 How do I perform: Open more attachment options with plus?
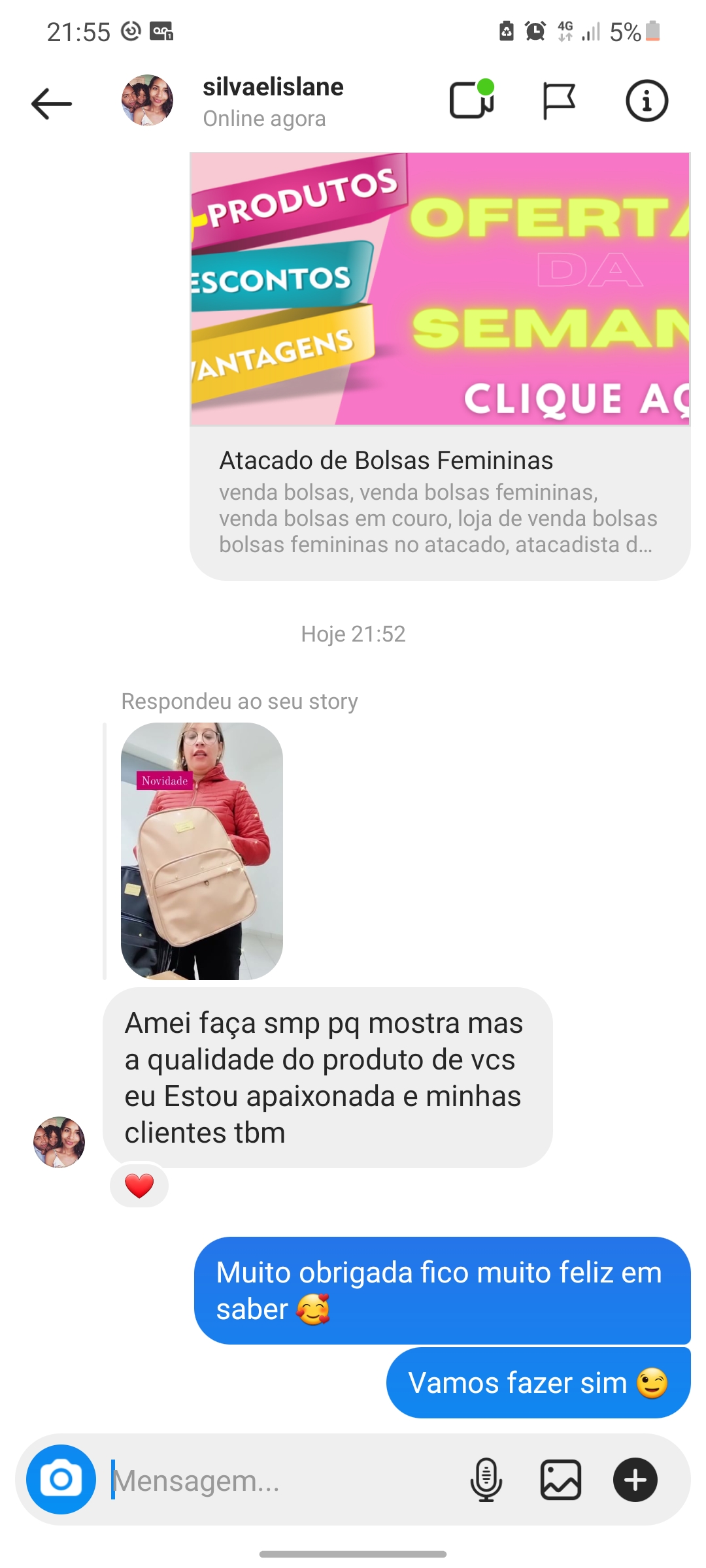635,1479
